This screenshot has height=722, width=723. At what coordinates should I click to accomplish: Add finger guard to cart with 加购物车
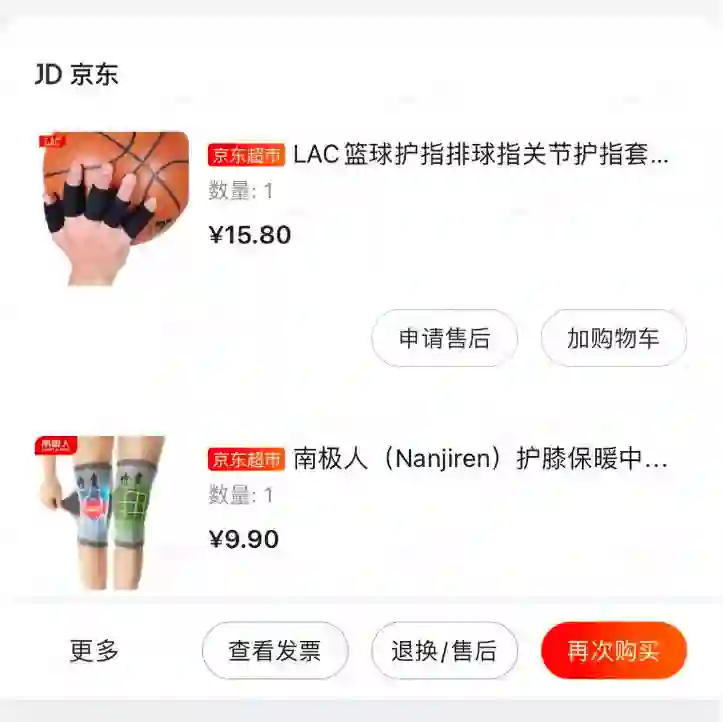613,338
